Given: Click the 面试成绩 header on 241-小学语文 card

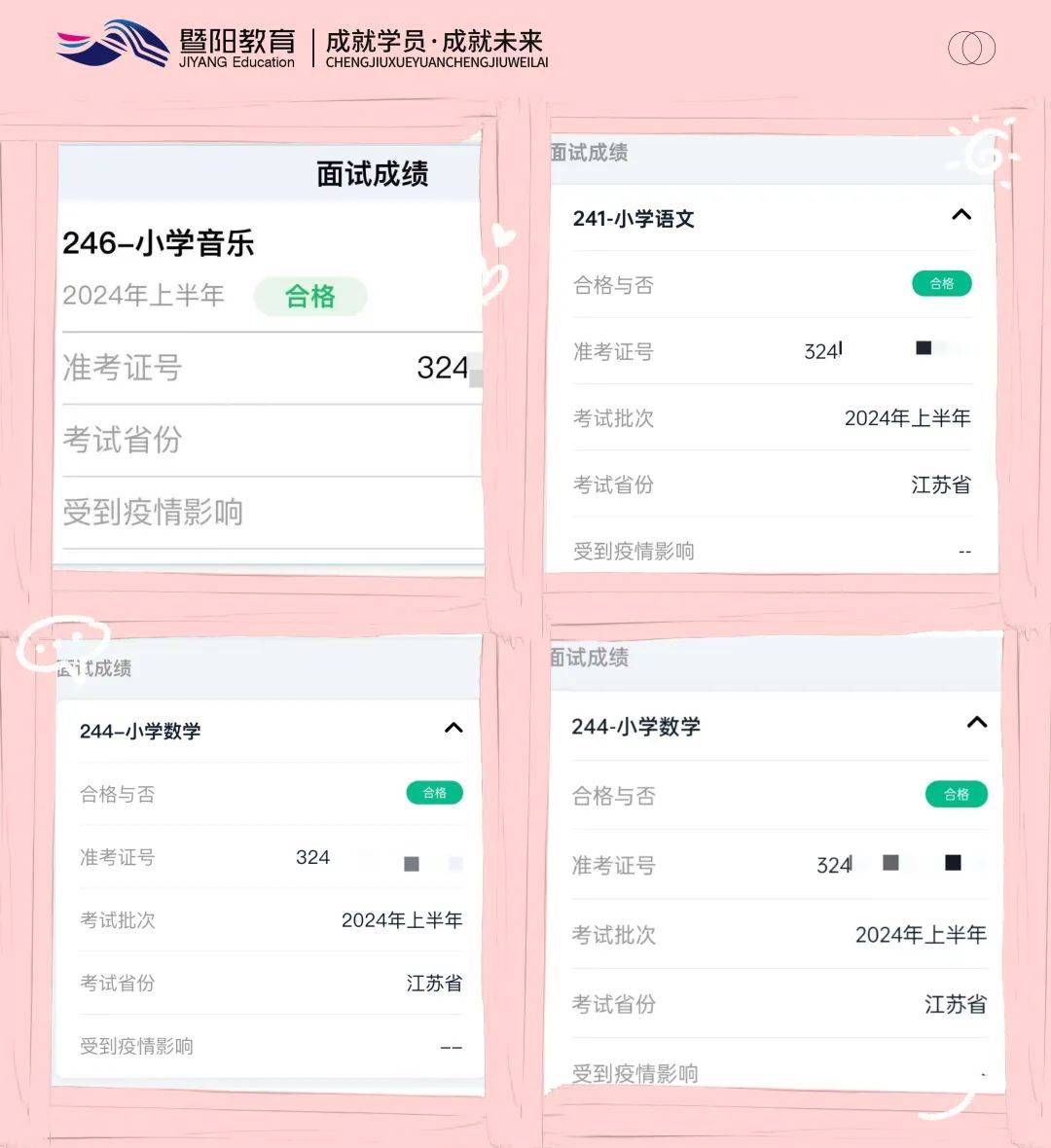Looking at the screenshot, I should tap(589, 153).
